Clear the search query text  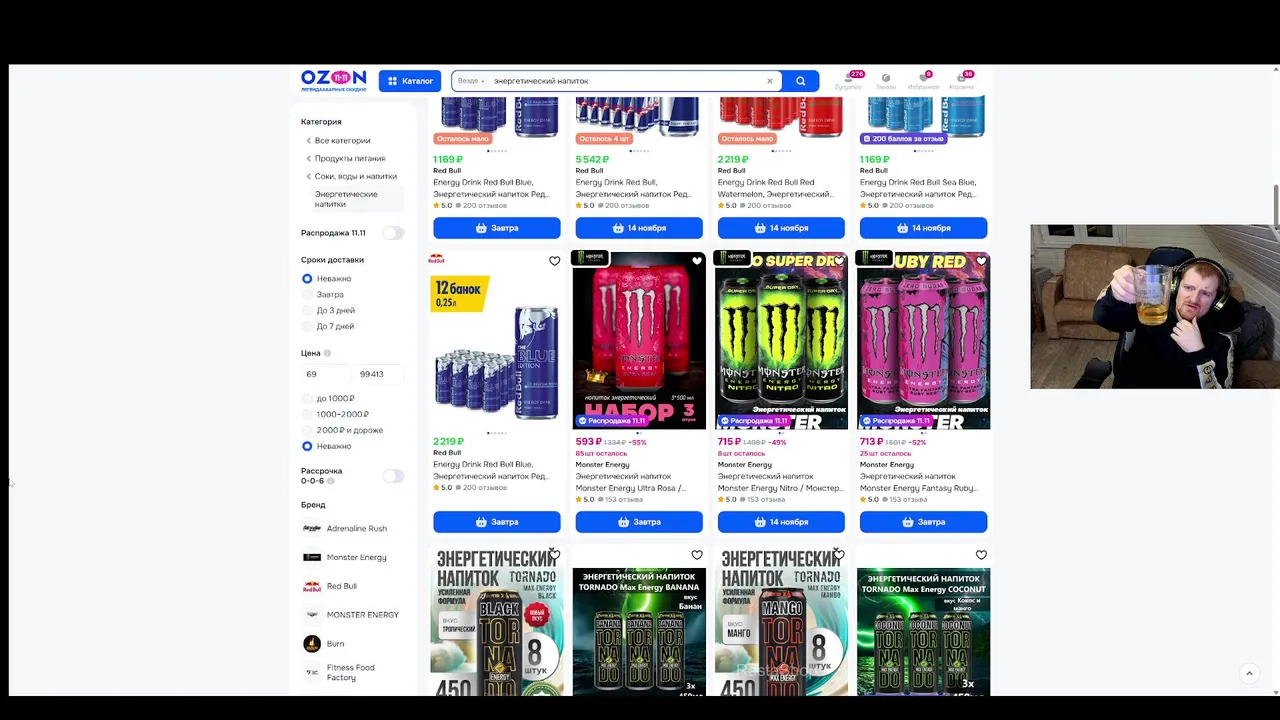click(x=769, y=81)
